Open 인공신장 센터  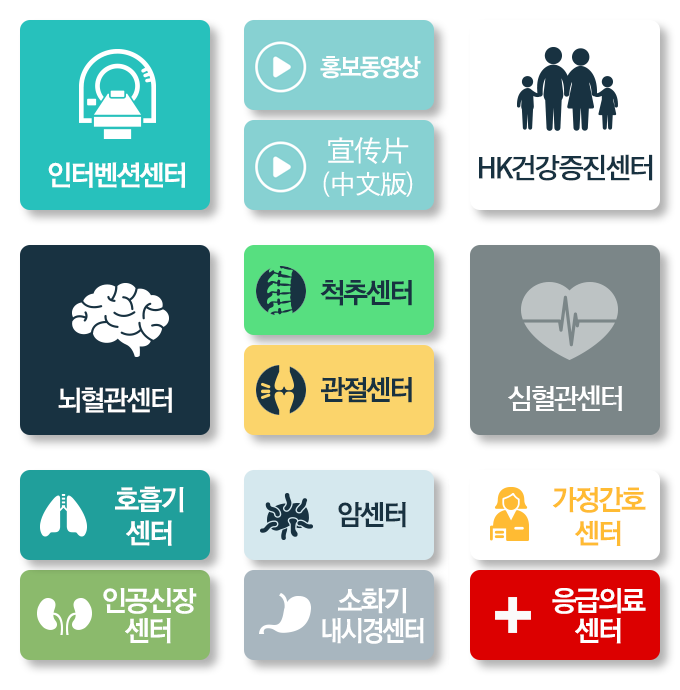pyautogui.click(x=115, y=615)
